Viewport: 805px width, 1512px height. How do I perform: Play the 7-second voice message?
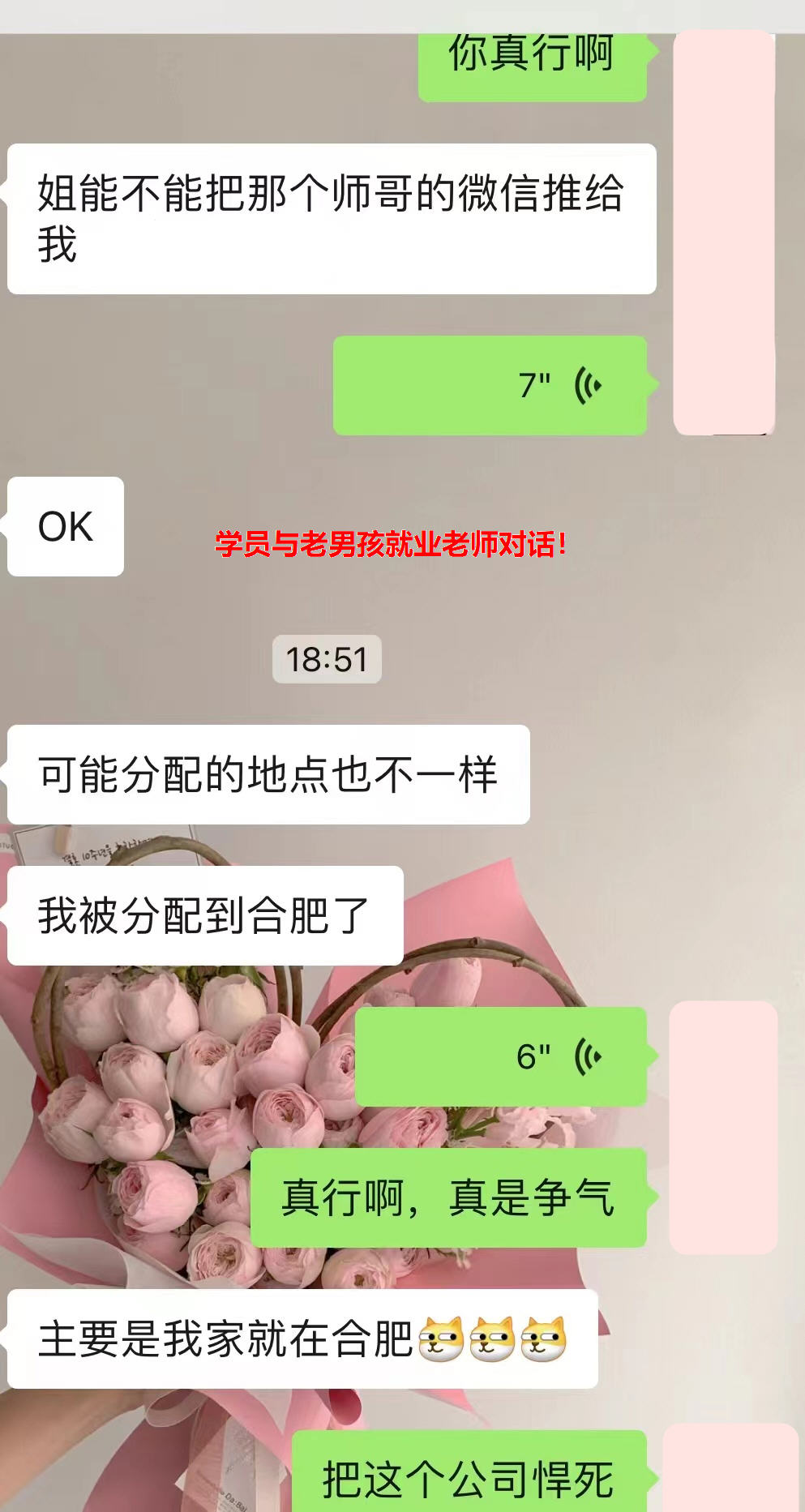[490, 386]
